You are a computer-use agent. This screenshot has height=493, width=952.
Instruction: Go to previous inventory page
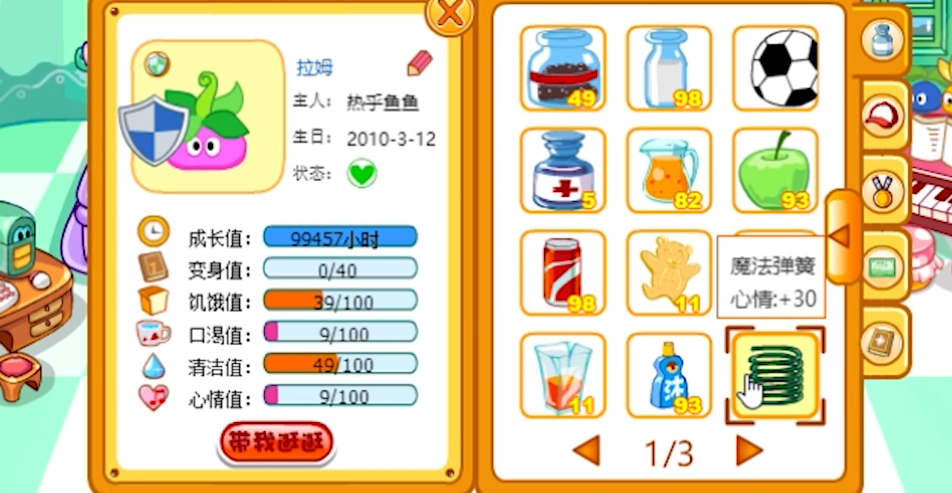tap(586, 450)
